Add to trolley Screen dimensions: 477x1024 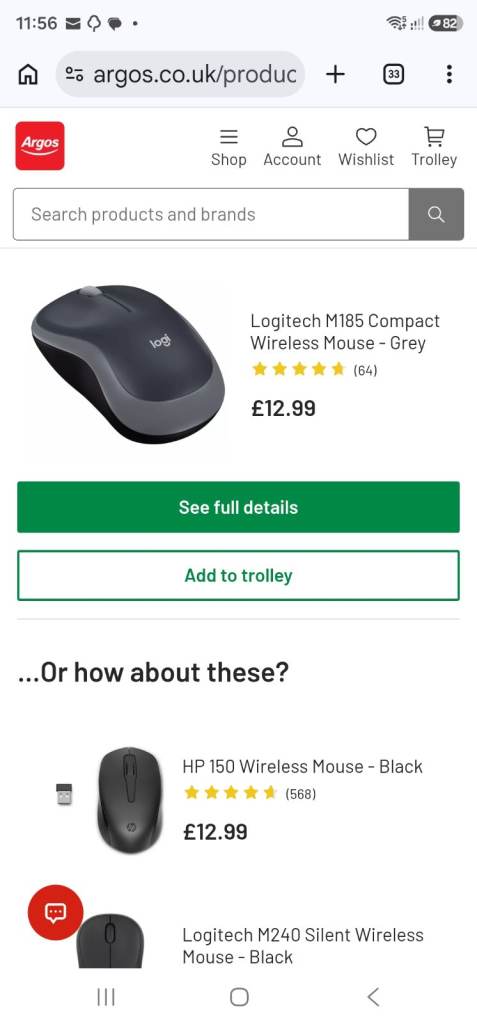click(x=238, y=575)
